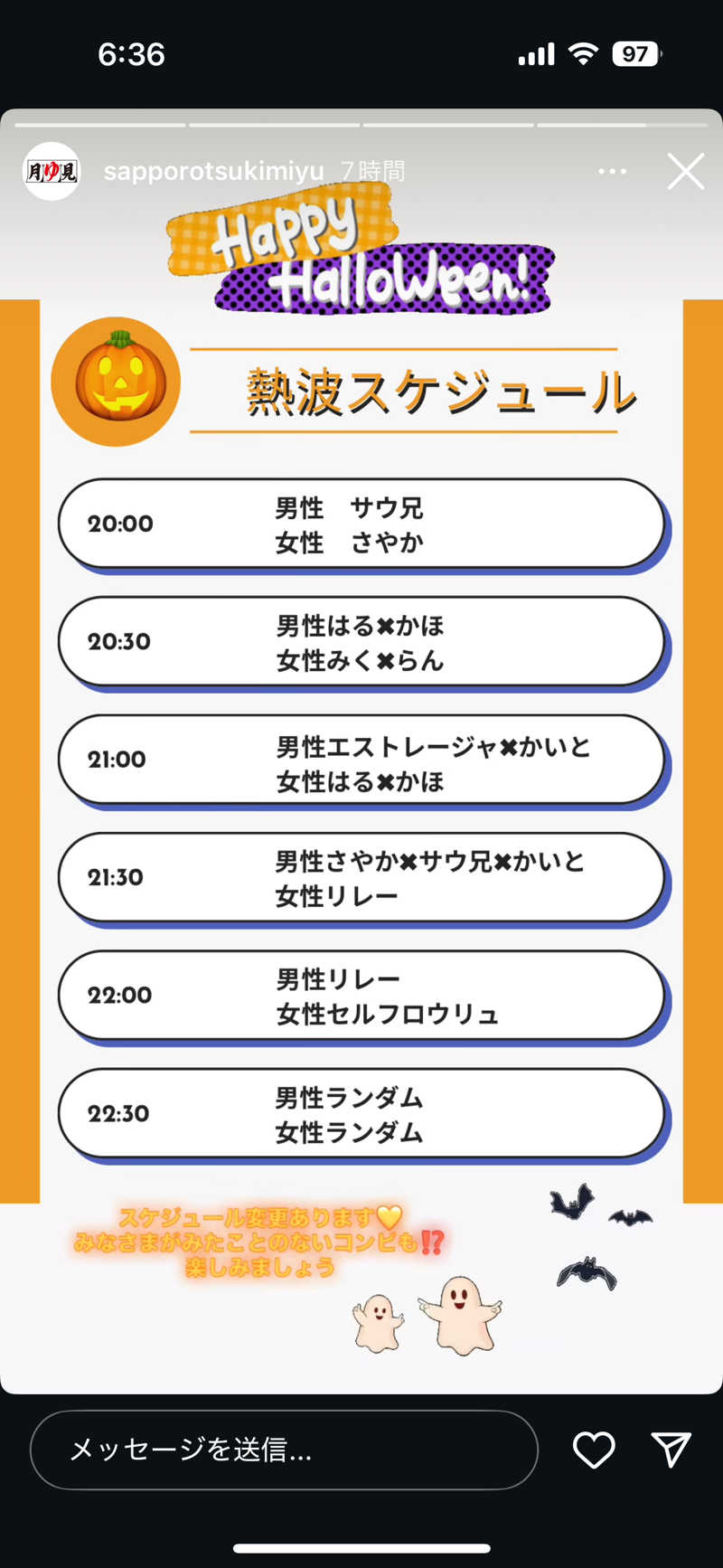Image resolution: width=723 pixels, height=1568 pixels.
Task: Open the story's three-dot options menu
Action: pos(612,171)
